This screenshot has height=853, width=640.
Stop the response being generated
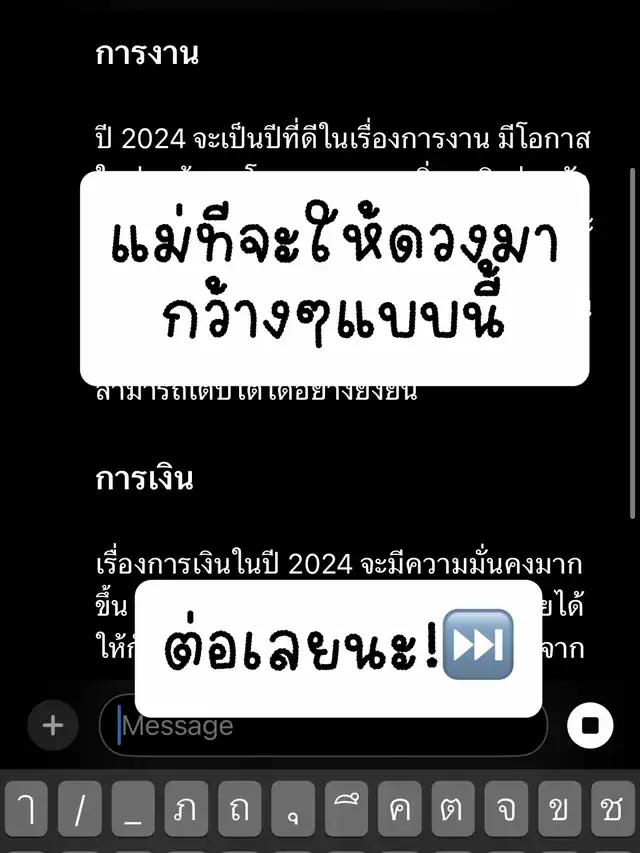point(589,726)
